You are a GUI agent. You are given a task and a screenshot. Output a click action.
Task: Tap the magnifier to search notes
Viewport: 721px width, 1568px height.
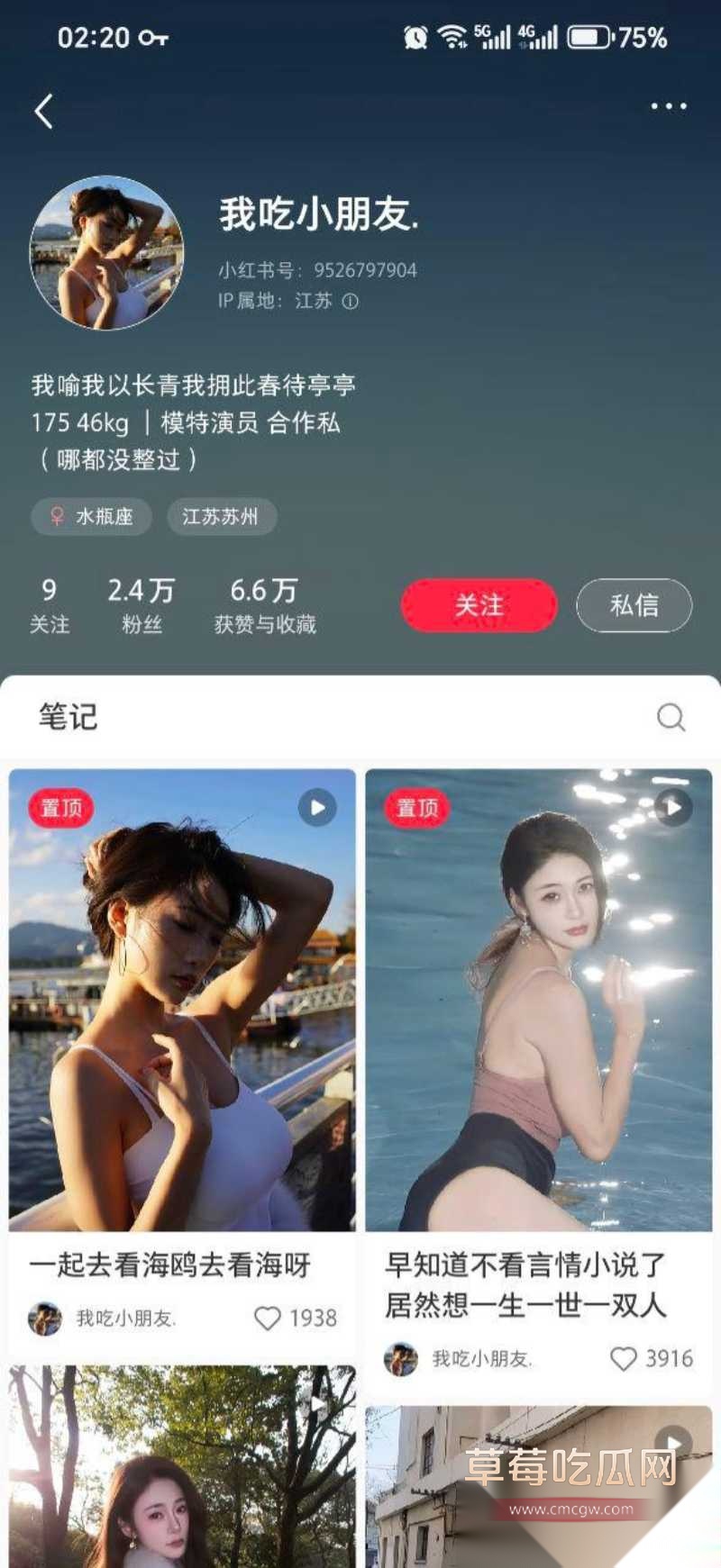(671, 718)
